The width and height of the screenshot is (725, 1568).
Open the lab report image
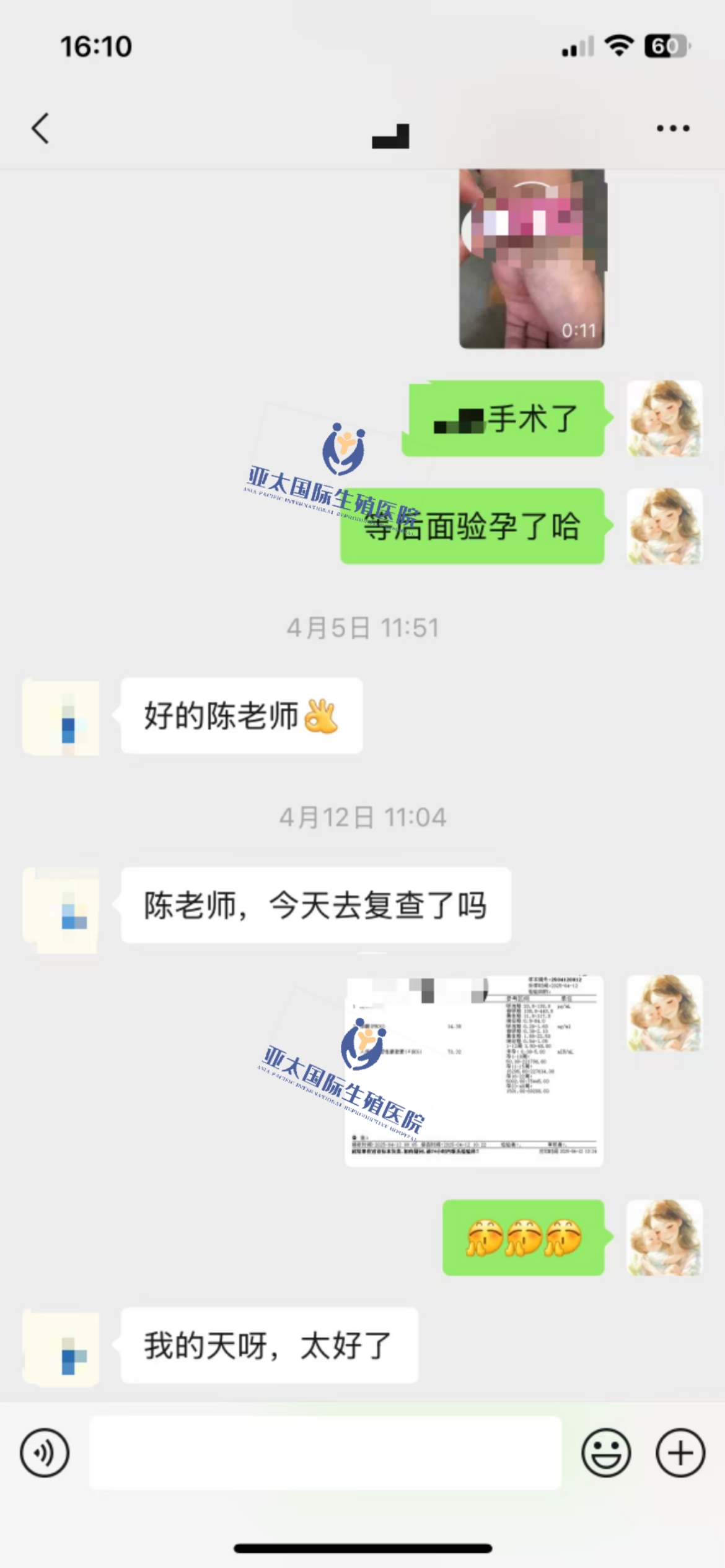click(474, 1071)
